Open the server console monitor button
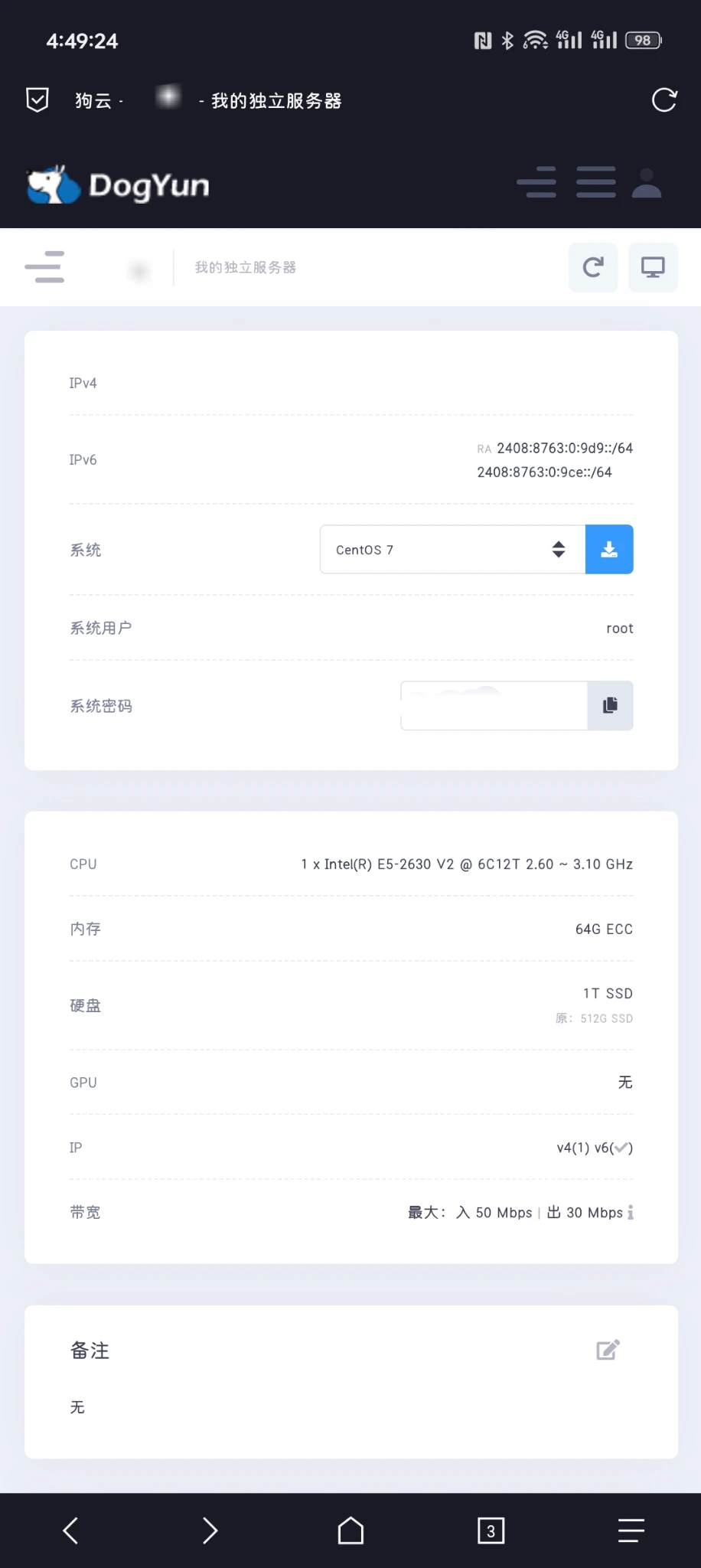The height and width of the screenshot is (1568, 701). tap(653, 267)
